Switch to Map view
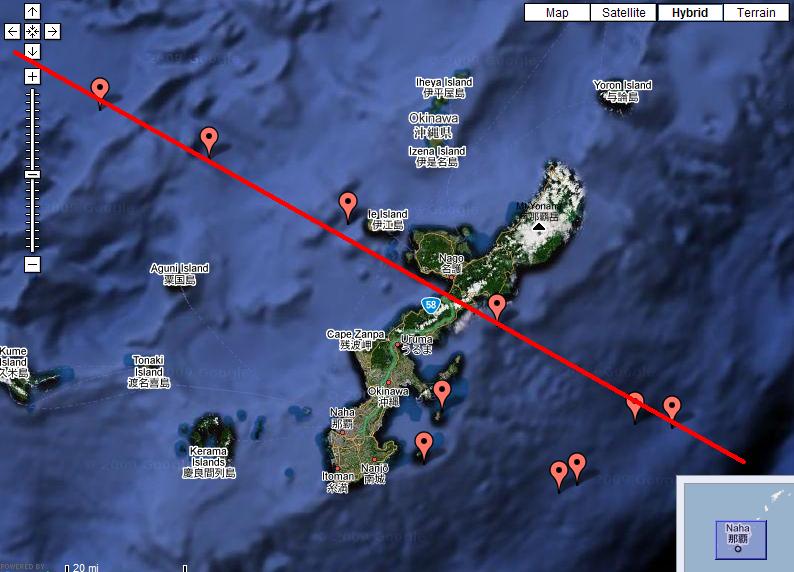The image size is (794, 572). pyautogui.click(x=557, y=12)
